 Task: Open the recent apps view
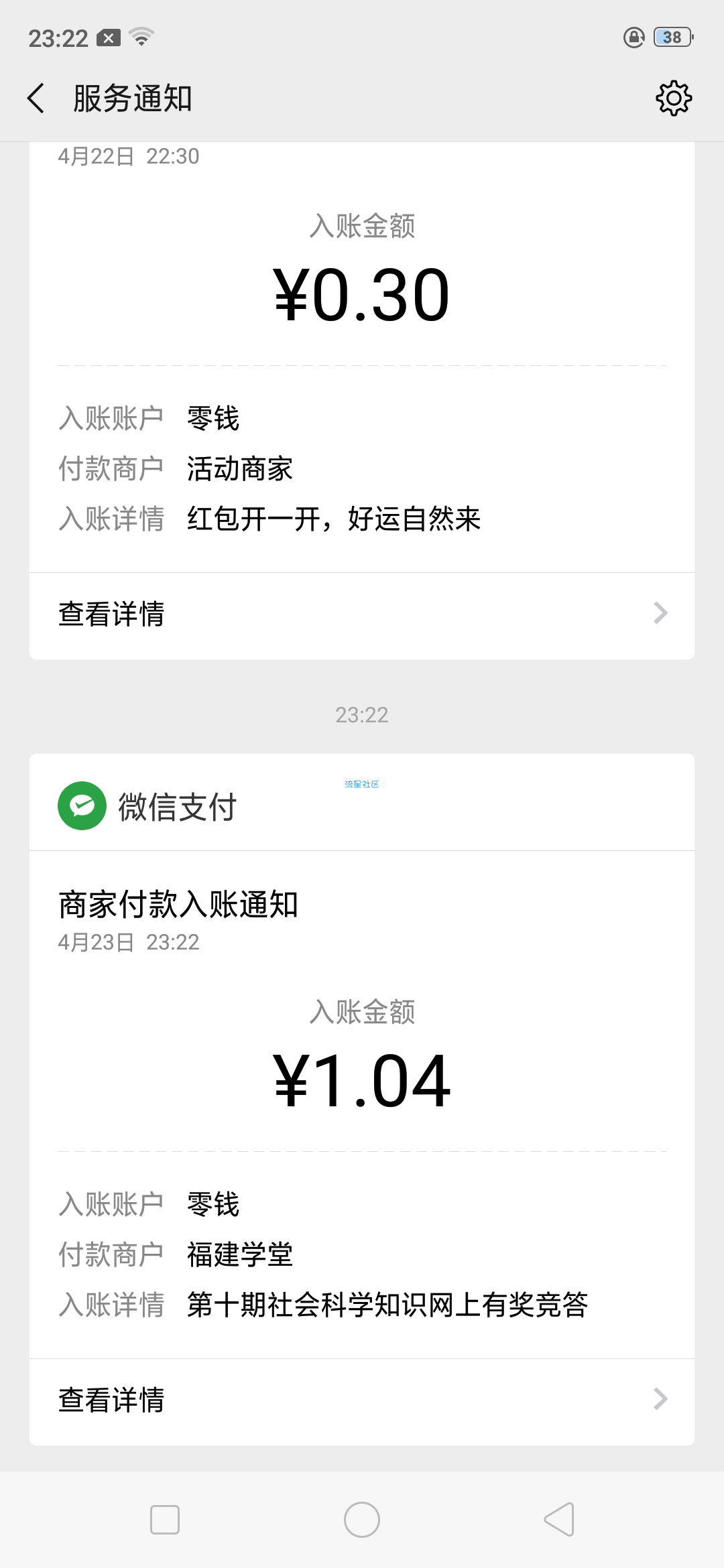(165, 1520)
